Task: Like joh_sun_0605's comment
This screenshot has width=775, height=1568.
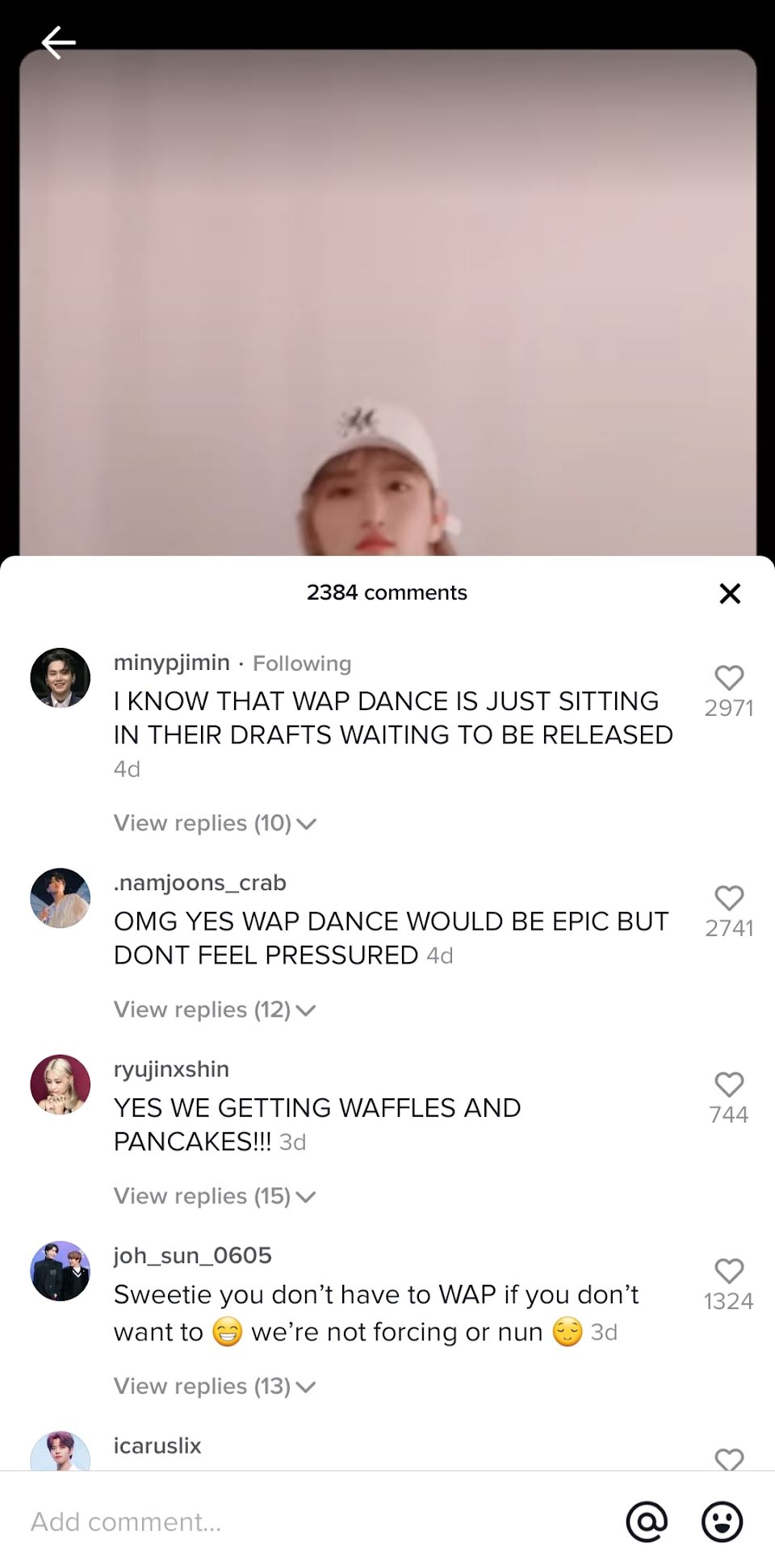Action: tap(728, 1271)
